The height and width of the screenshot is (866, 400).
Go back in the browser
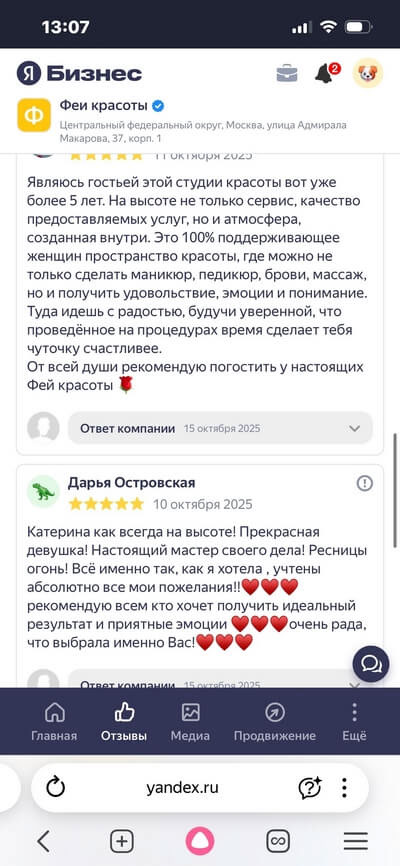pos(43,841)
